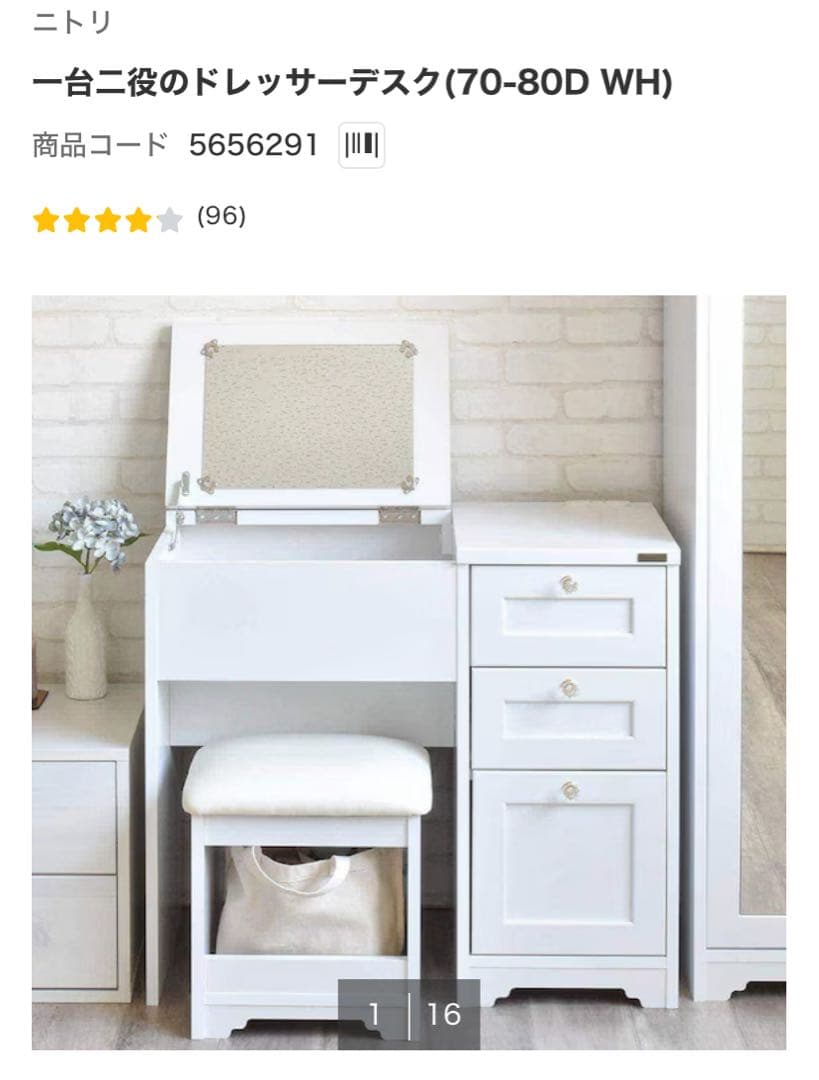Show the barcode for product code 5656291
The image size is (819, 1080).
pos(361,146)
